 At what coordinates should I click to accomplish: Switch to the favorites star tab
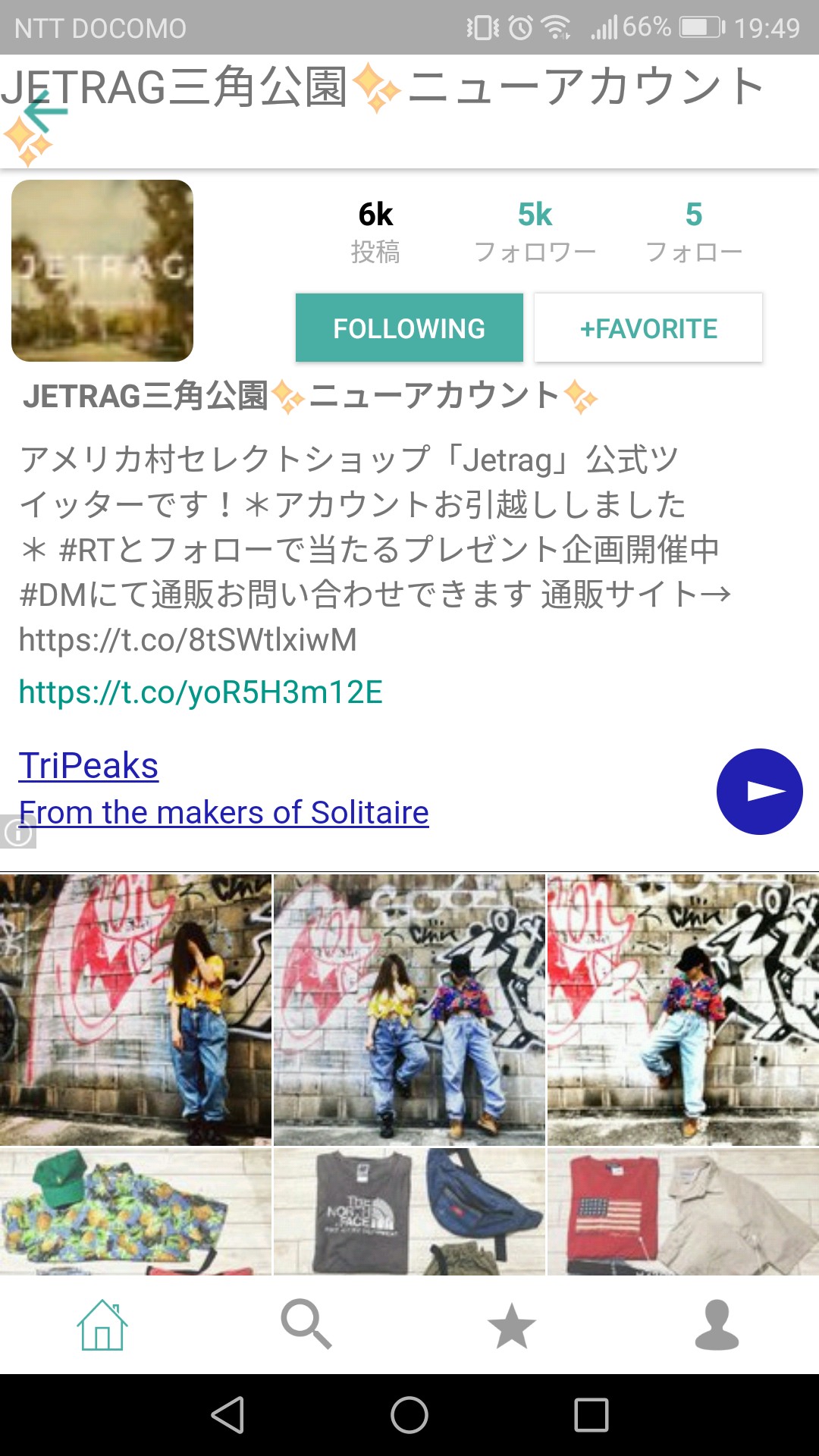(x=512, y=1325)
